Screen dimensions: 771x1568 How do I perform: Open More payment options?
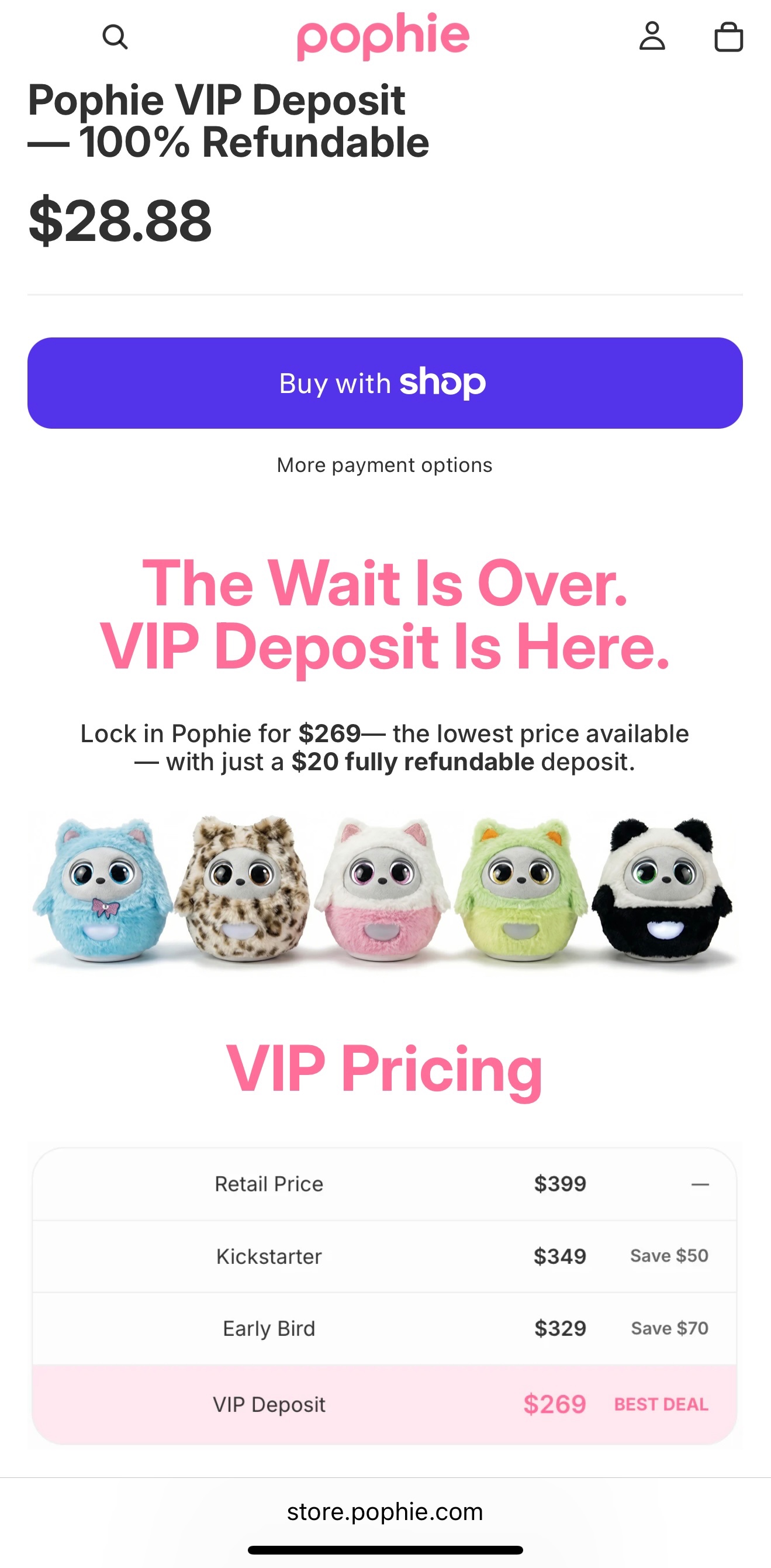tap(385, 464)
